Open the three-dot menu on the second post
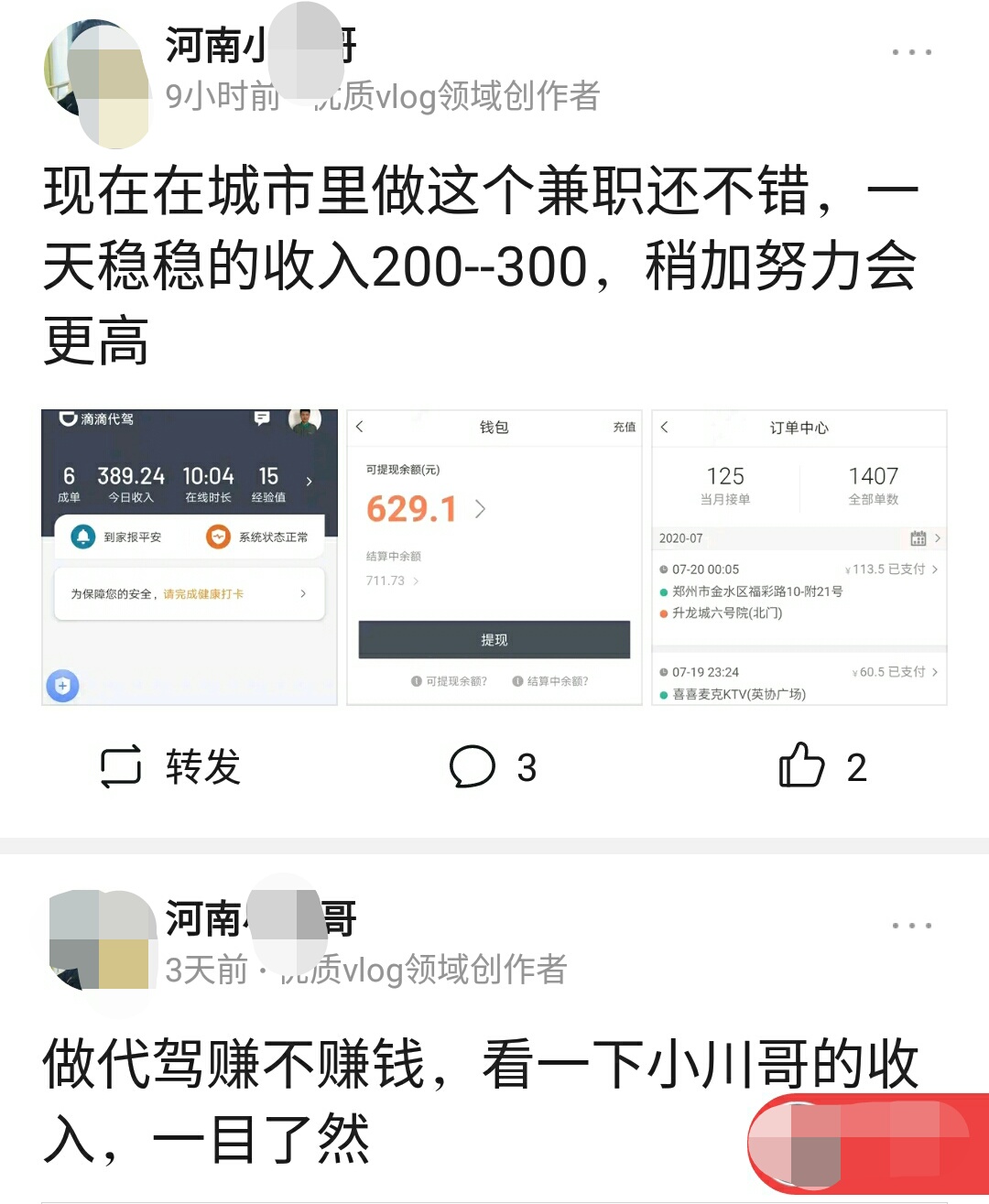The image size is (989, 1204). (912, 926)
